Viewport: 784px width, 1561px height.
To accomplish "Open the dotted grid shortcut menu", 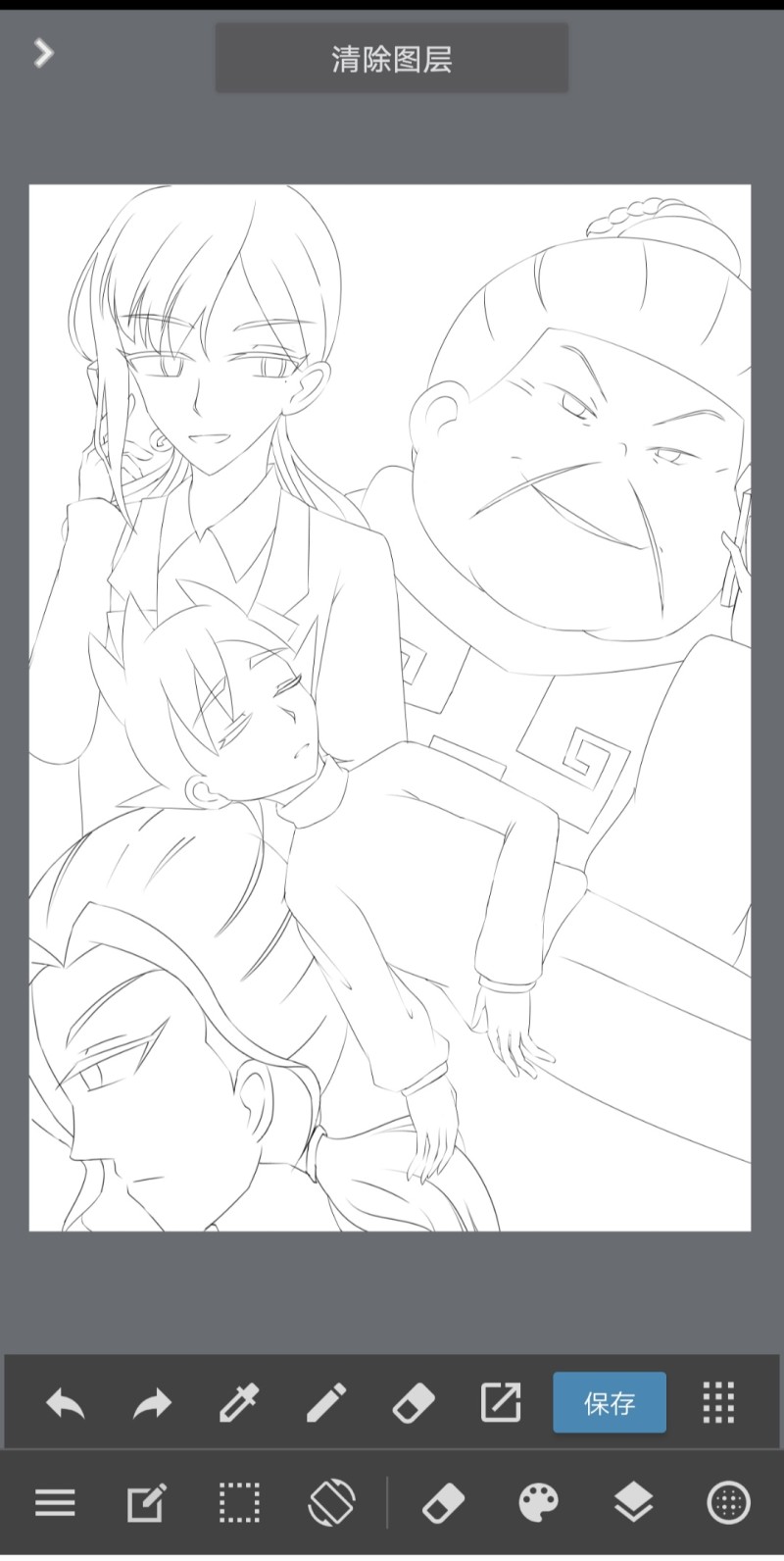I will (x=718, y=1403).
